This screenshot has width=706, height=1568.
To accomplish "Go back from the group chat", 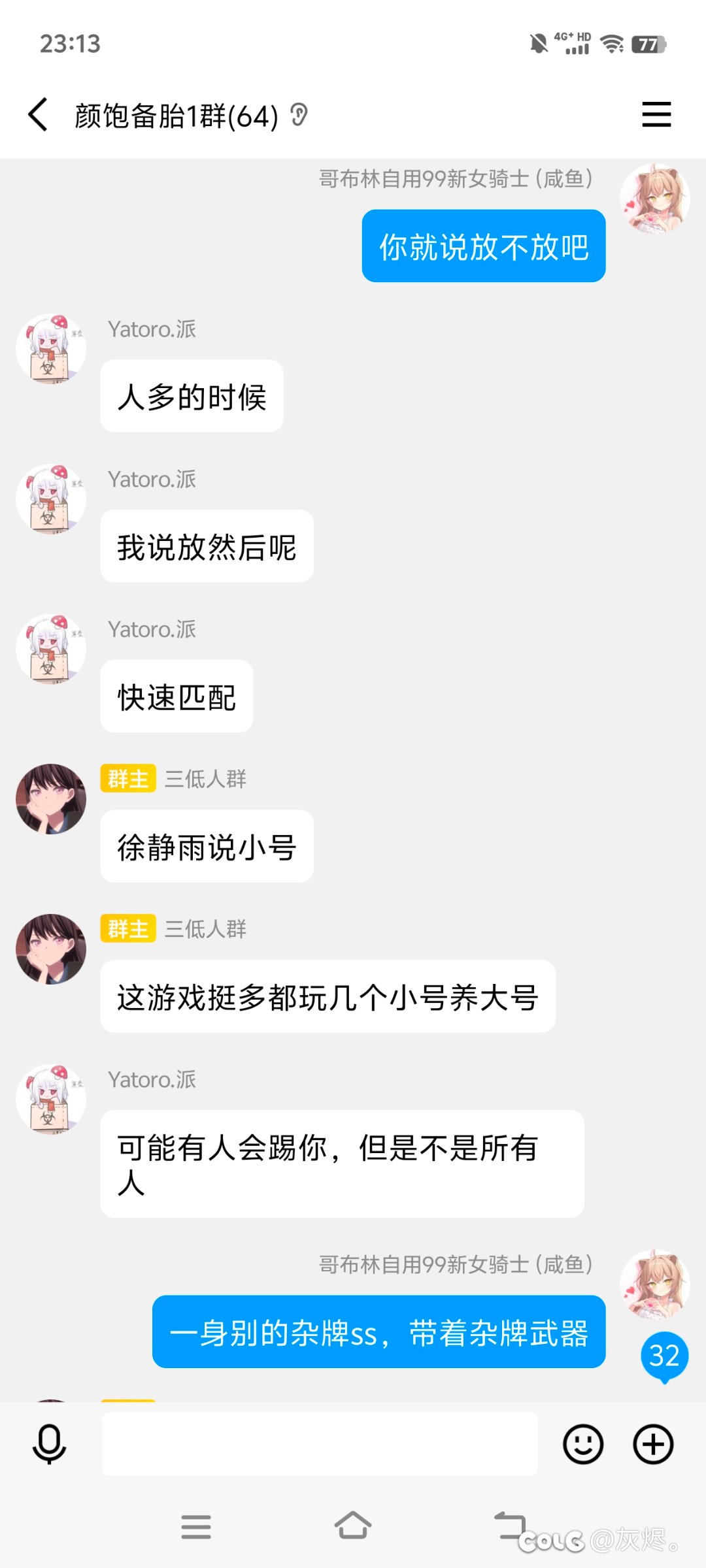I will (38, 115).
